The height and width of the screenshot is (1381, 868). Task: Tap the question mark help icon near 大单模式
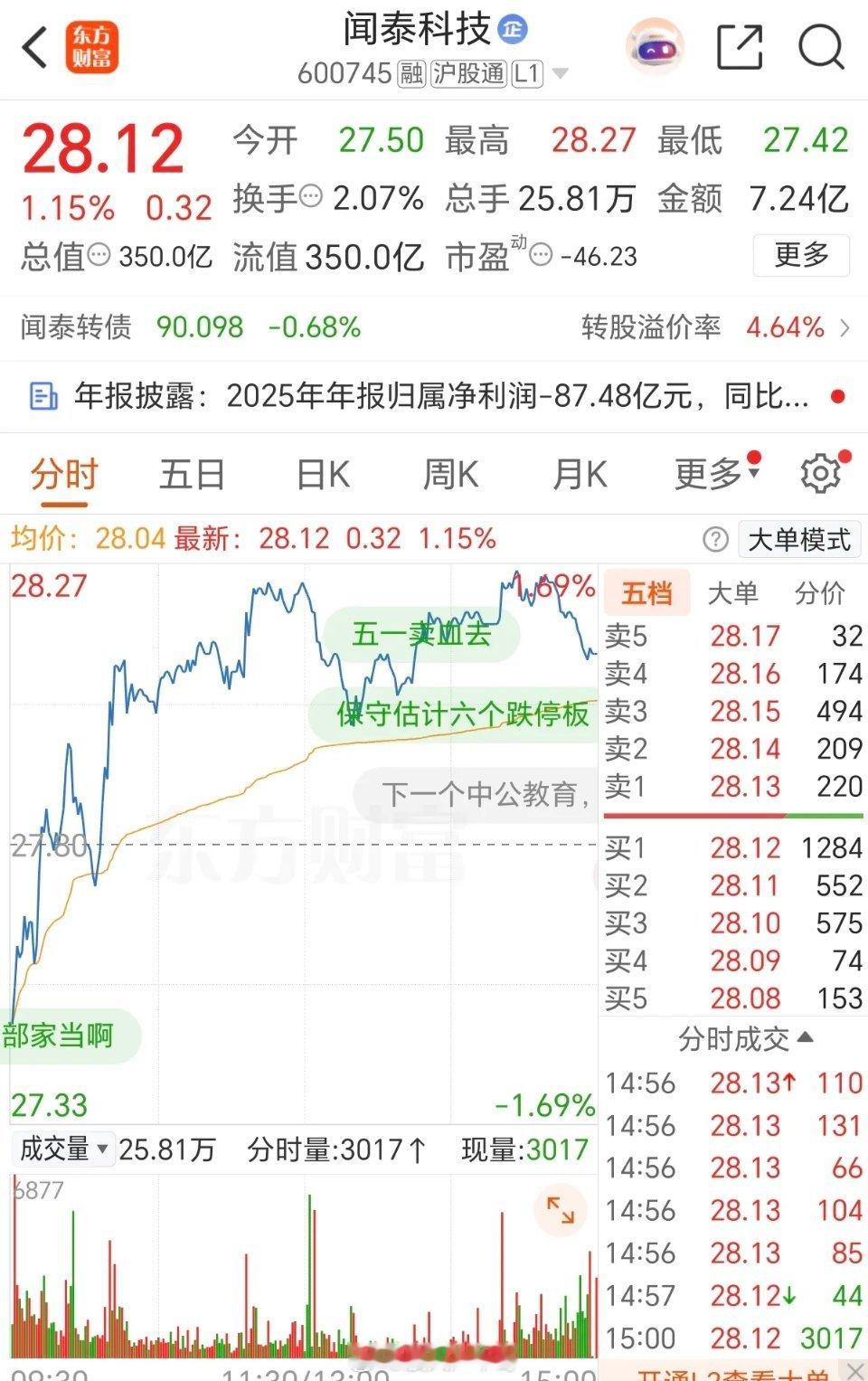[x=718, y=540]
